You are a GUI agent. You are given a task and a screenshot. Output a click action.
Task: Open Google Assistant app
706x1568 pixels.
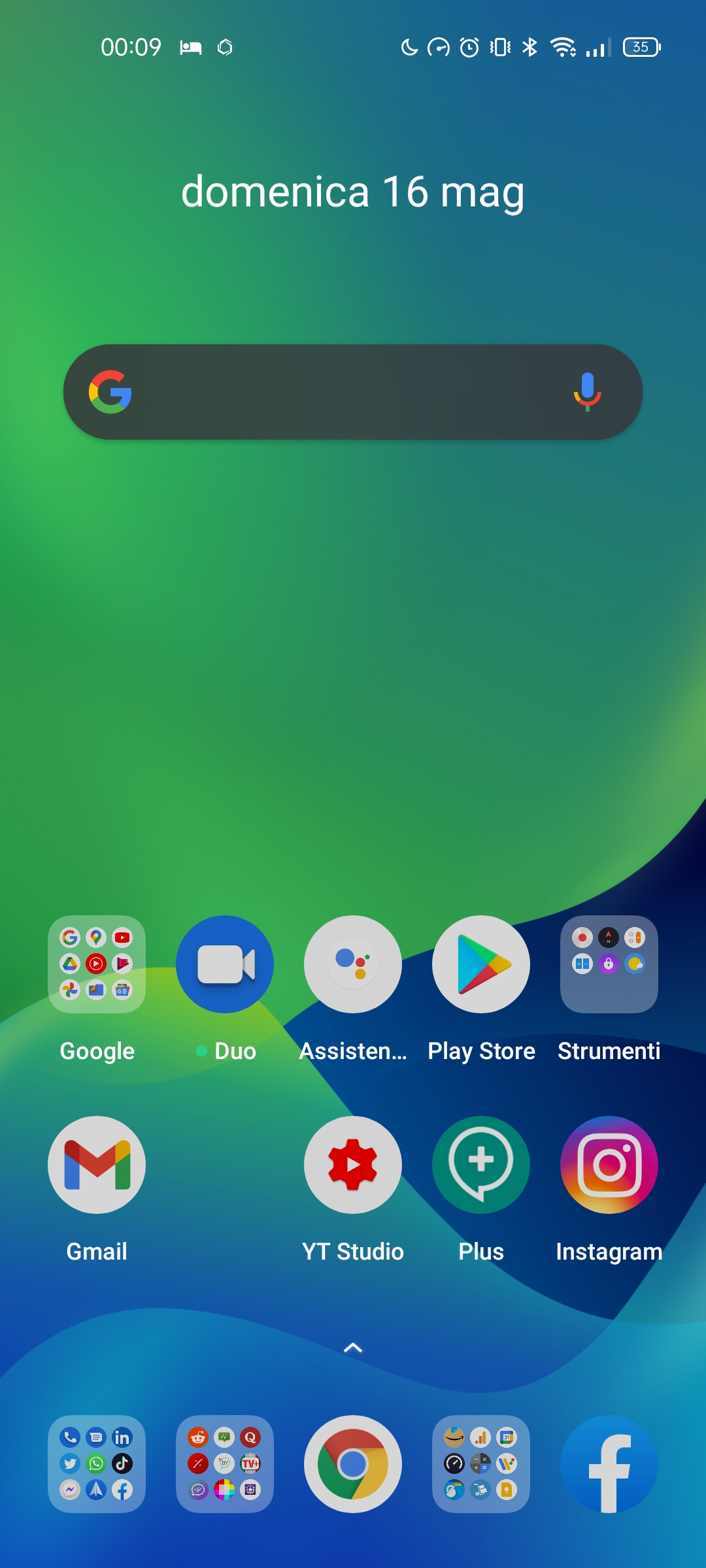353,964
